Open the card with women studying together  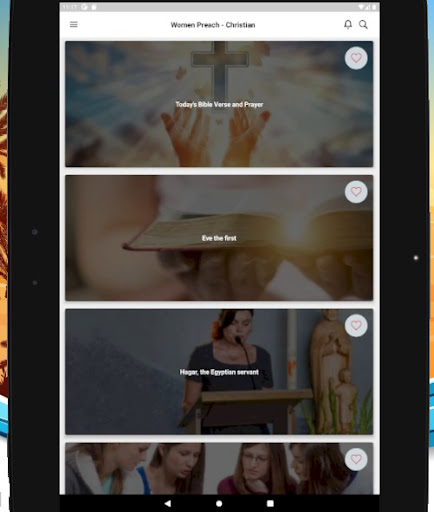pos(219,468)
